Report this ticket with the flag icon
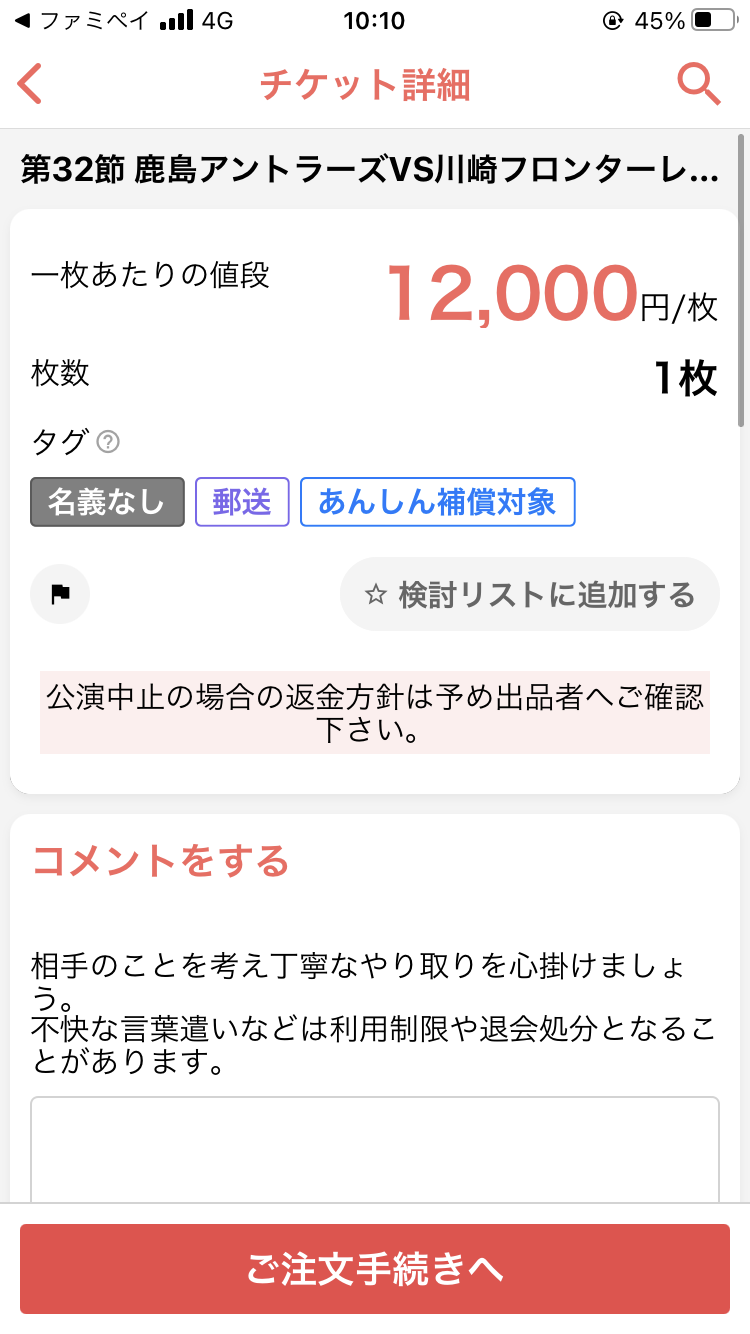 pyautogui.click(x=60, y=594)
